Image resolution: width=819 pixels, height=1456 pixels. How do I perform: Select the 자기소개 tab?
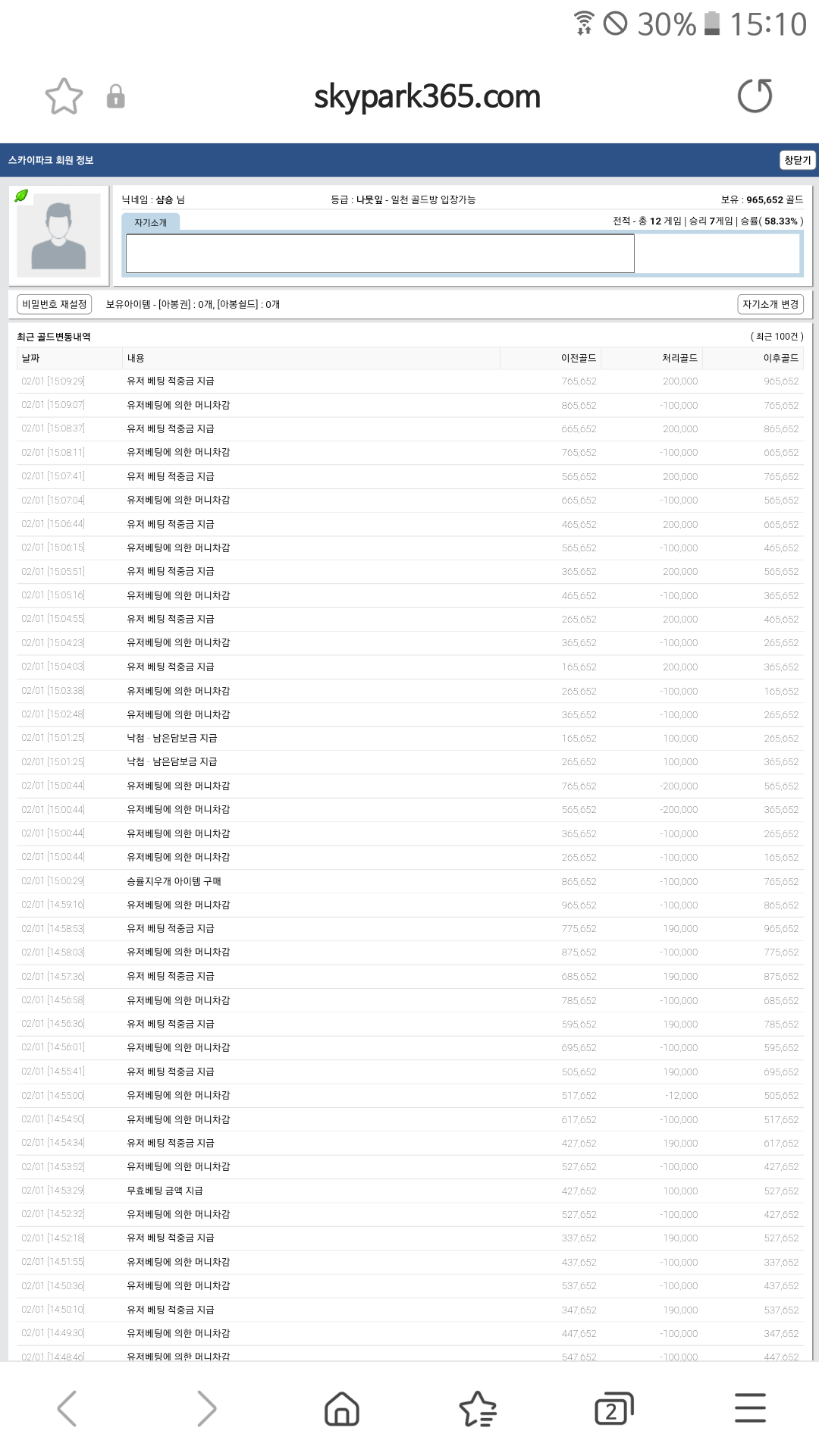pos(150,222)
